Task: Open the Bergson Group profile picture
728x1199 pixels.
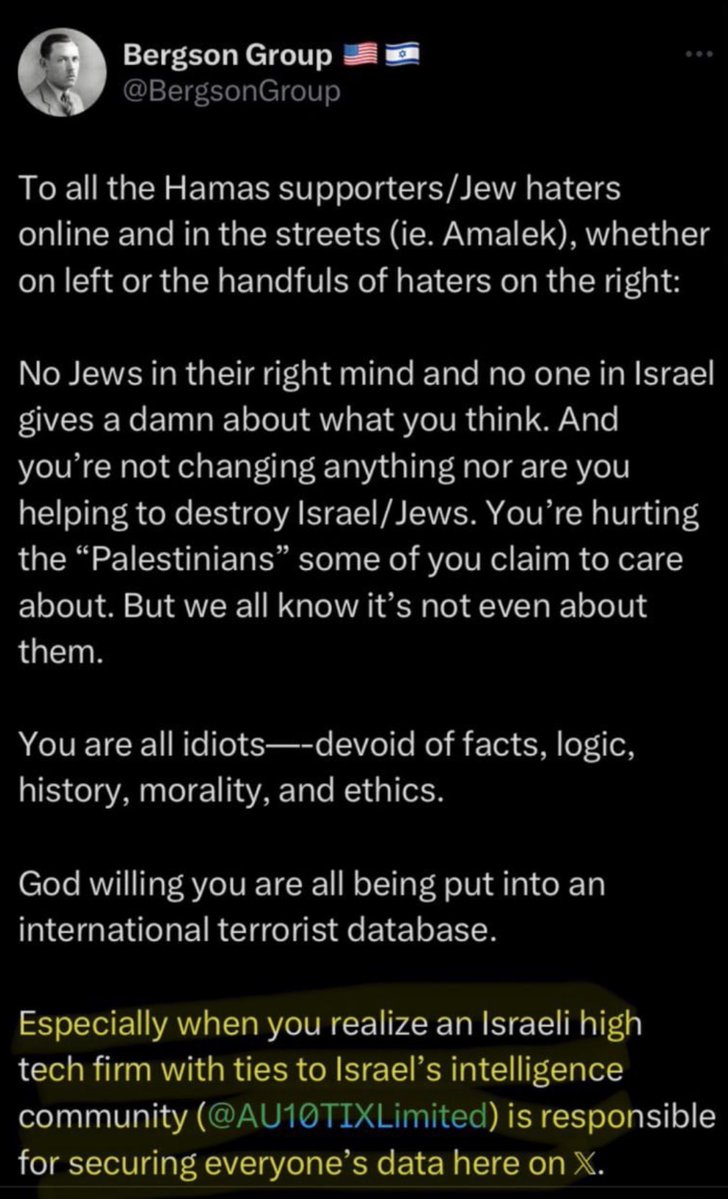Action: (x=62, y=72)
